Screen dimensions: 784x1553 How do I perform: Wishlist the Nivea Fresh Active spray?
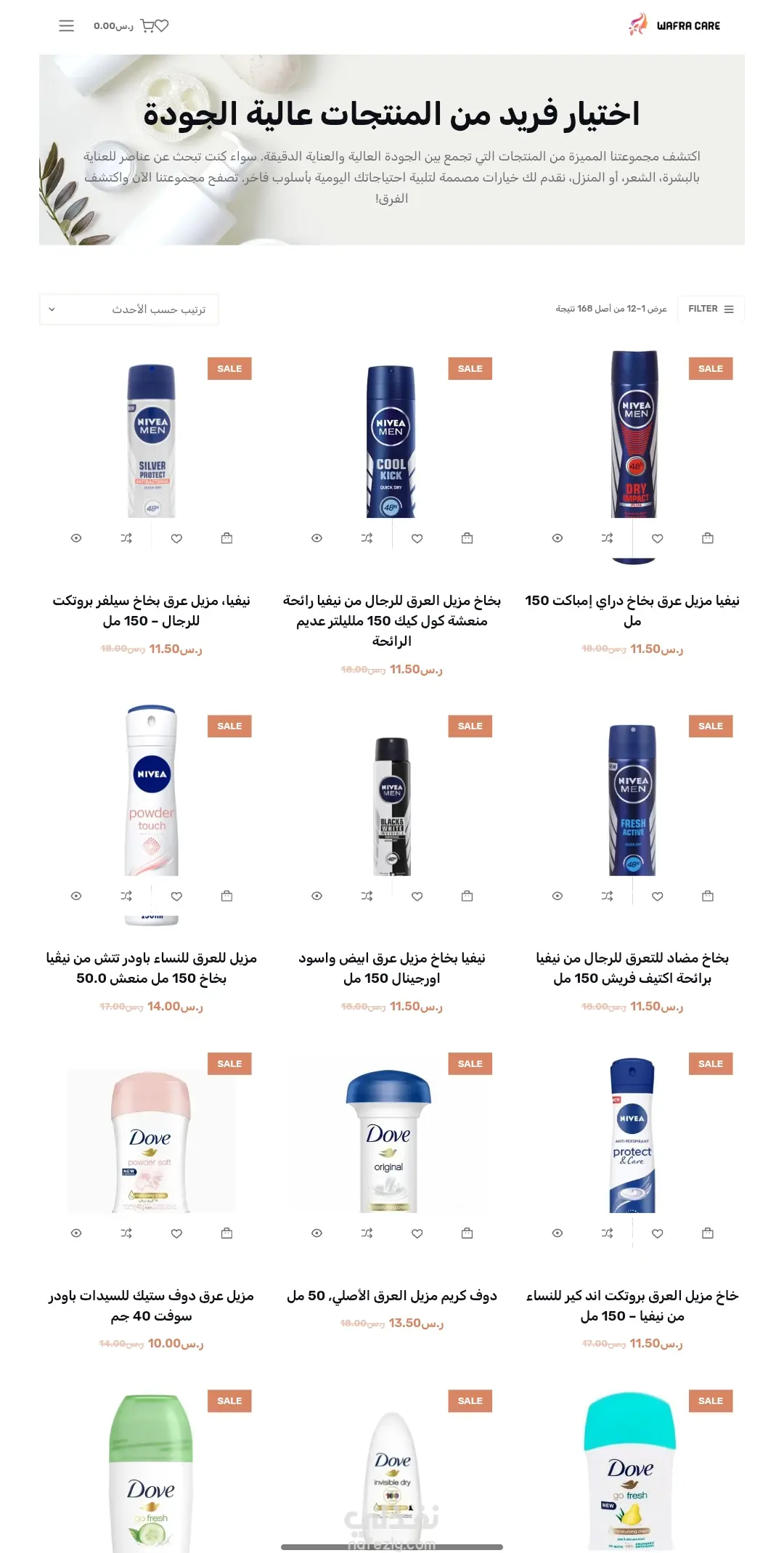coord(657,896)
